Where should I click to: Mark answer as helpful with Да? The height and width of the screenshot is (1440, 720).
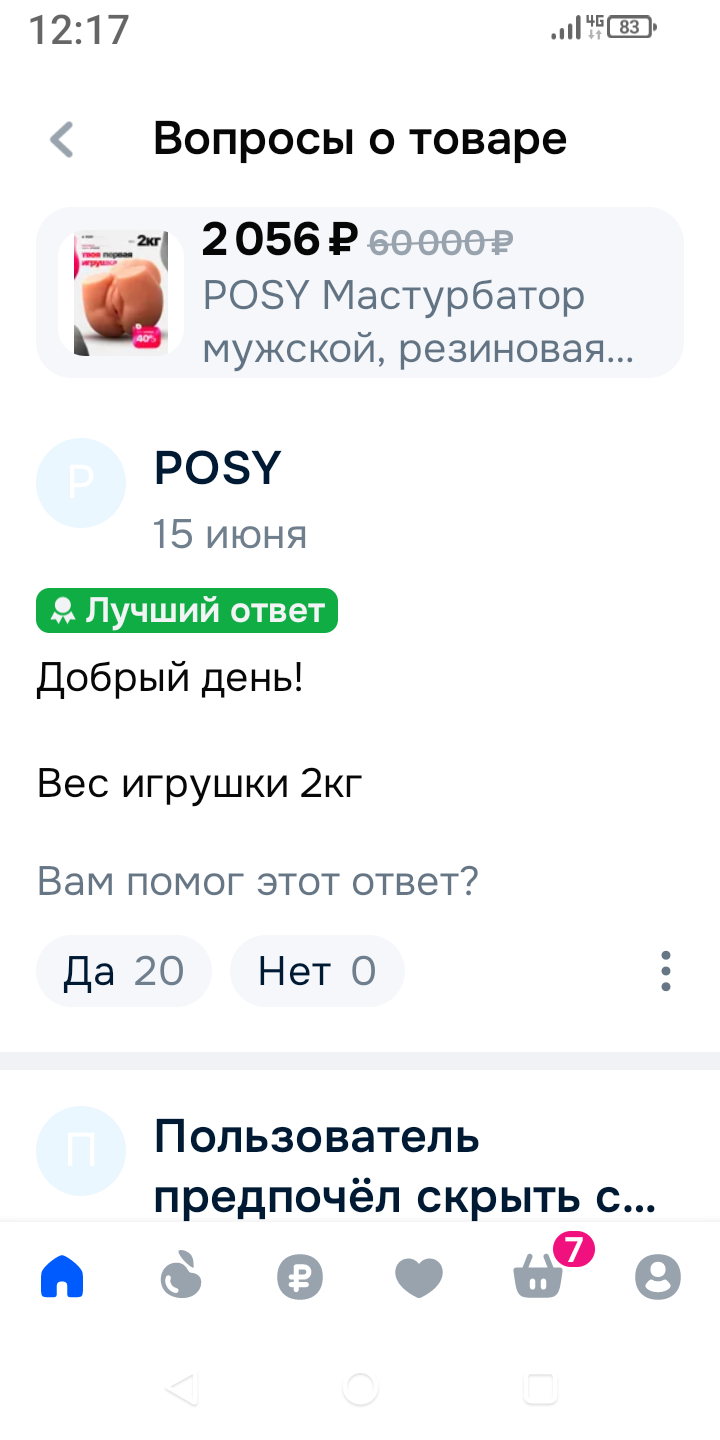coord(124,971)
